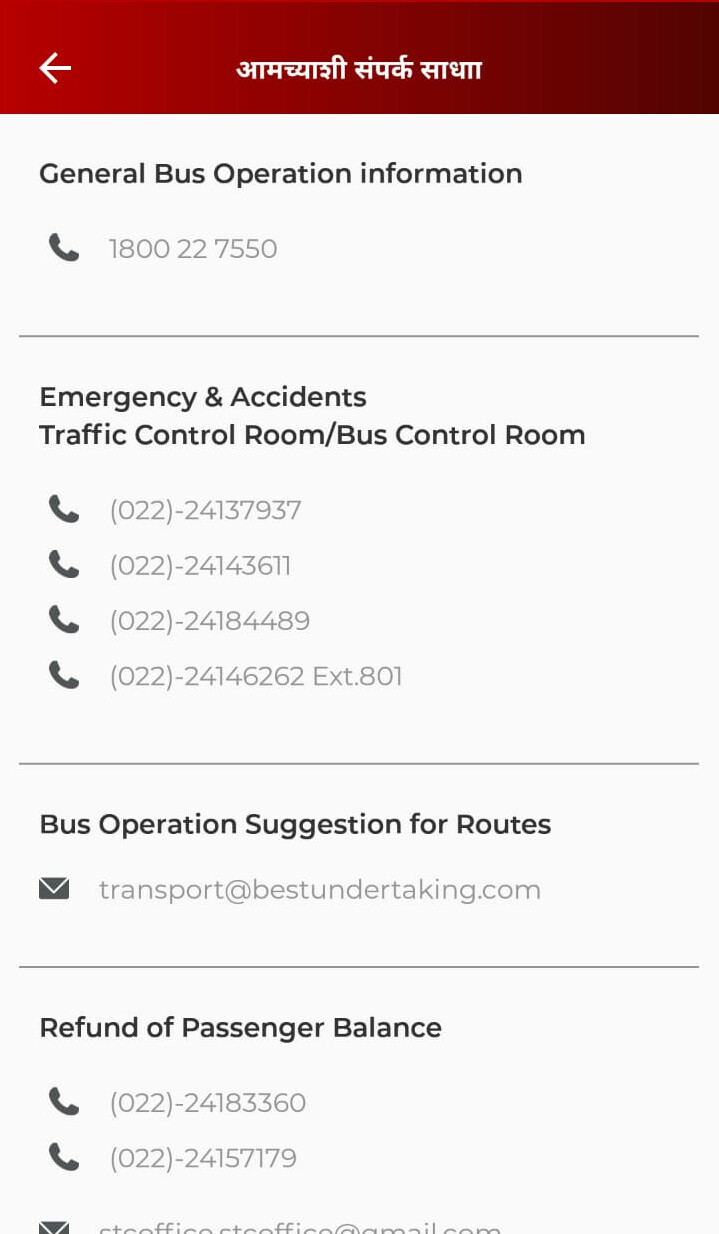
Task: Dial refund number (022)-24157179
Action: 203,1158
